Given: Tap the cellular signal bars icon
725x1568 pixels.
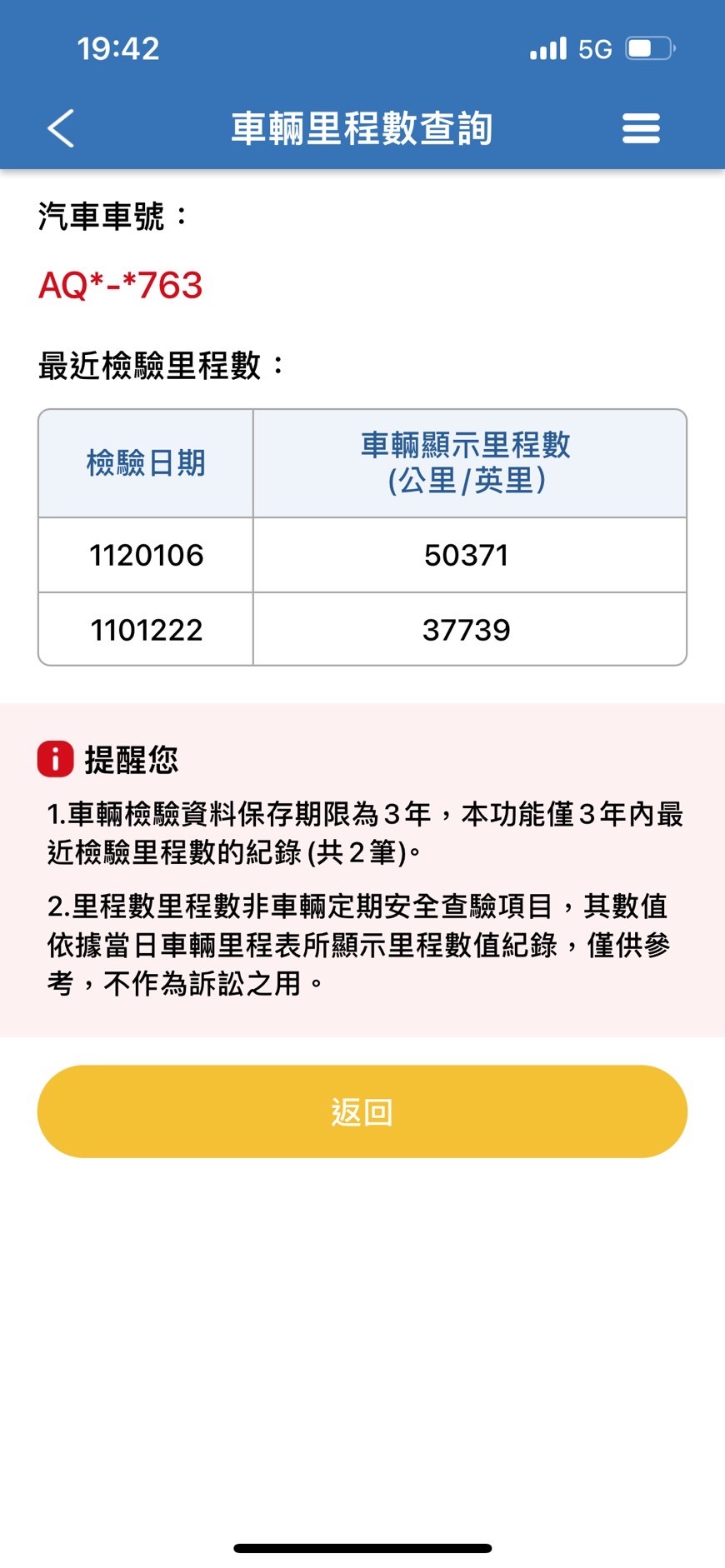Looking at the screenshot, I should 546,48.
